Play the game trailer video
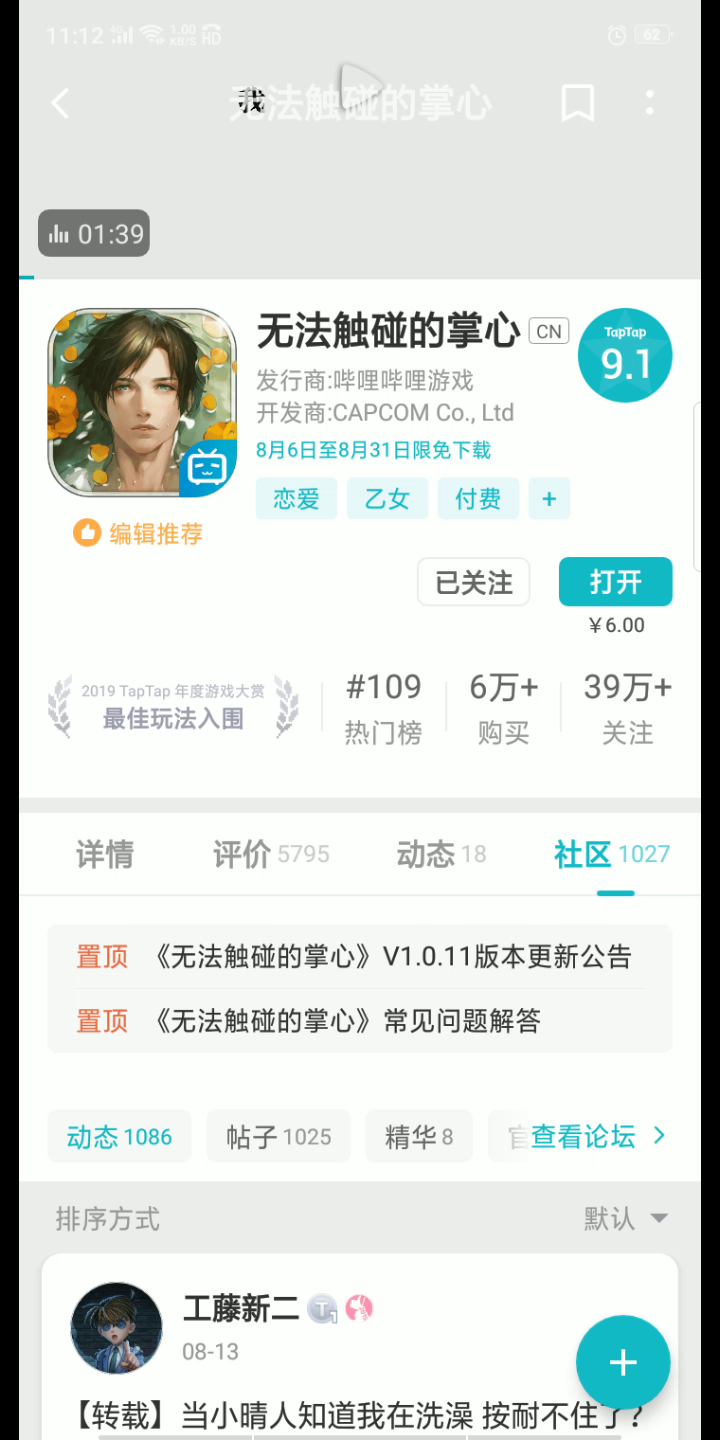This screenshot has height=1440, width=720. (x=360, y=82)
